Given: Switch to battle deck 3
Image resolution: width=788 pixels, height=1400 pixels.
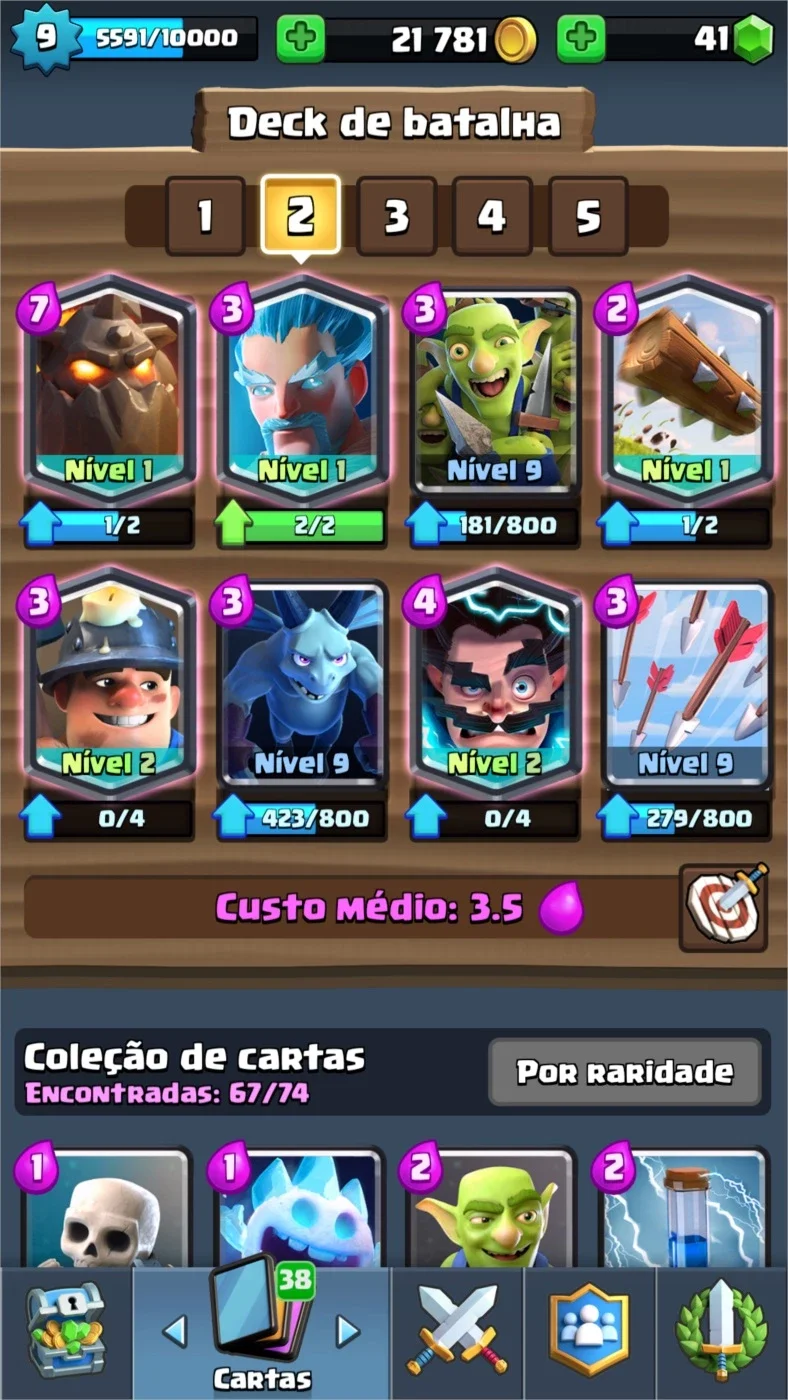Looking at the screenshot, I should pos(397,216).
